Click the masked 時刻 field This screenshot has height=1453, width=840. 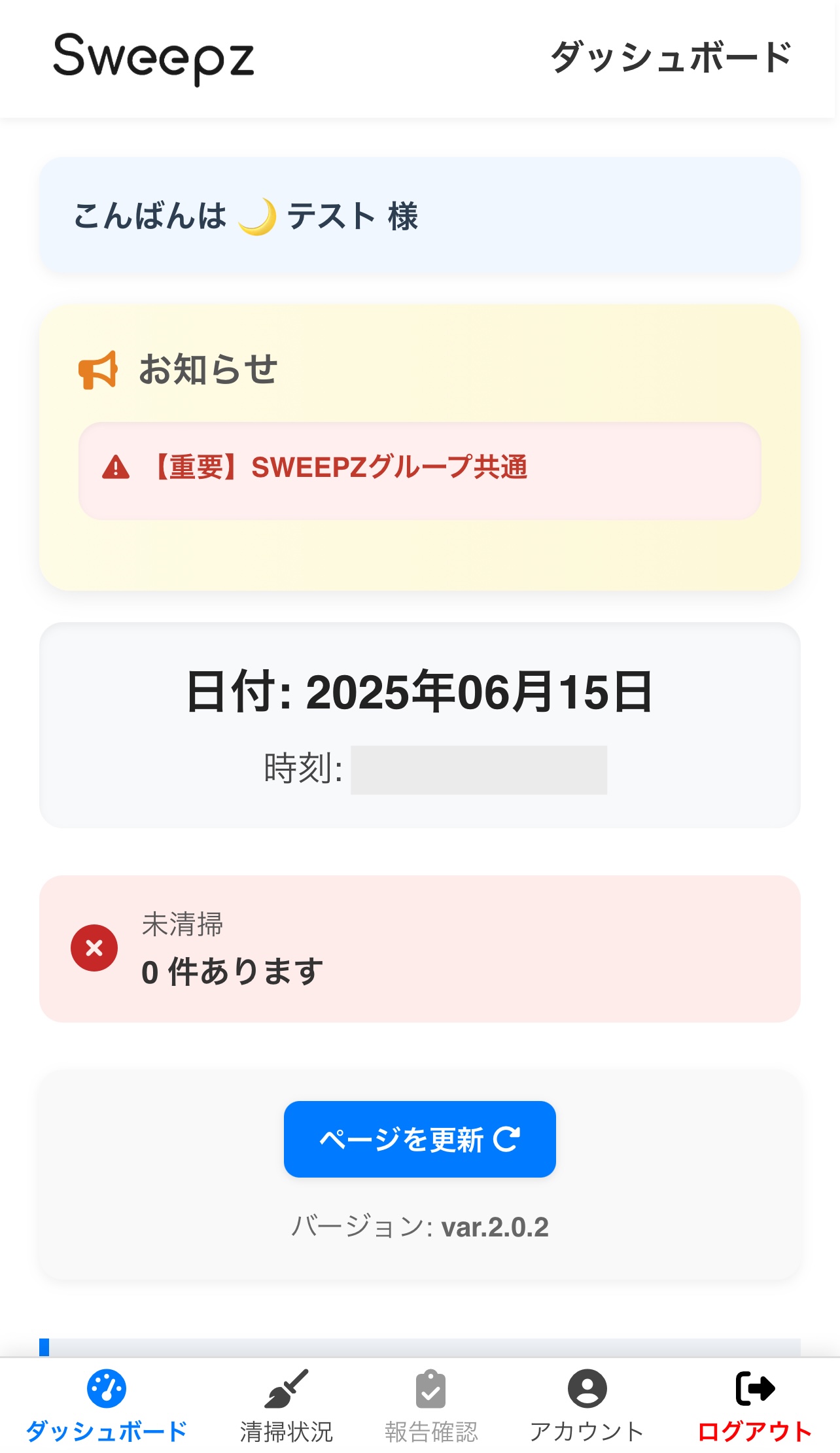pos(480,771)
